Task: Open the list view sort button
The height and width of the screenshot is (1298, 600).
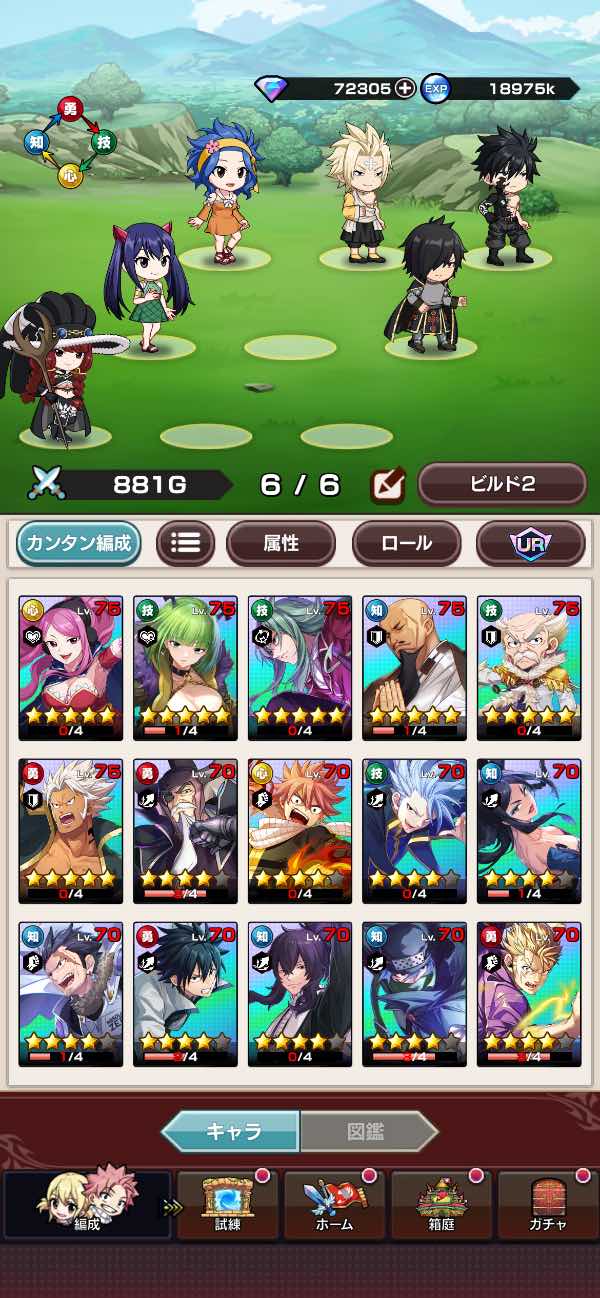Action: click(185, 544)
